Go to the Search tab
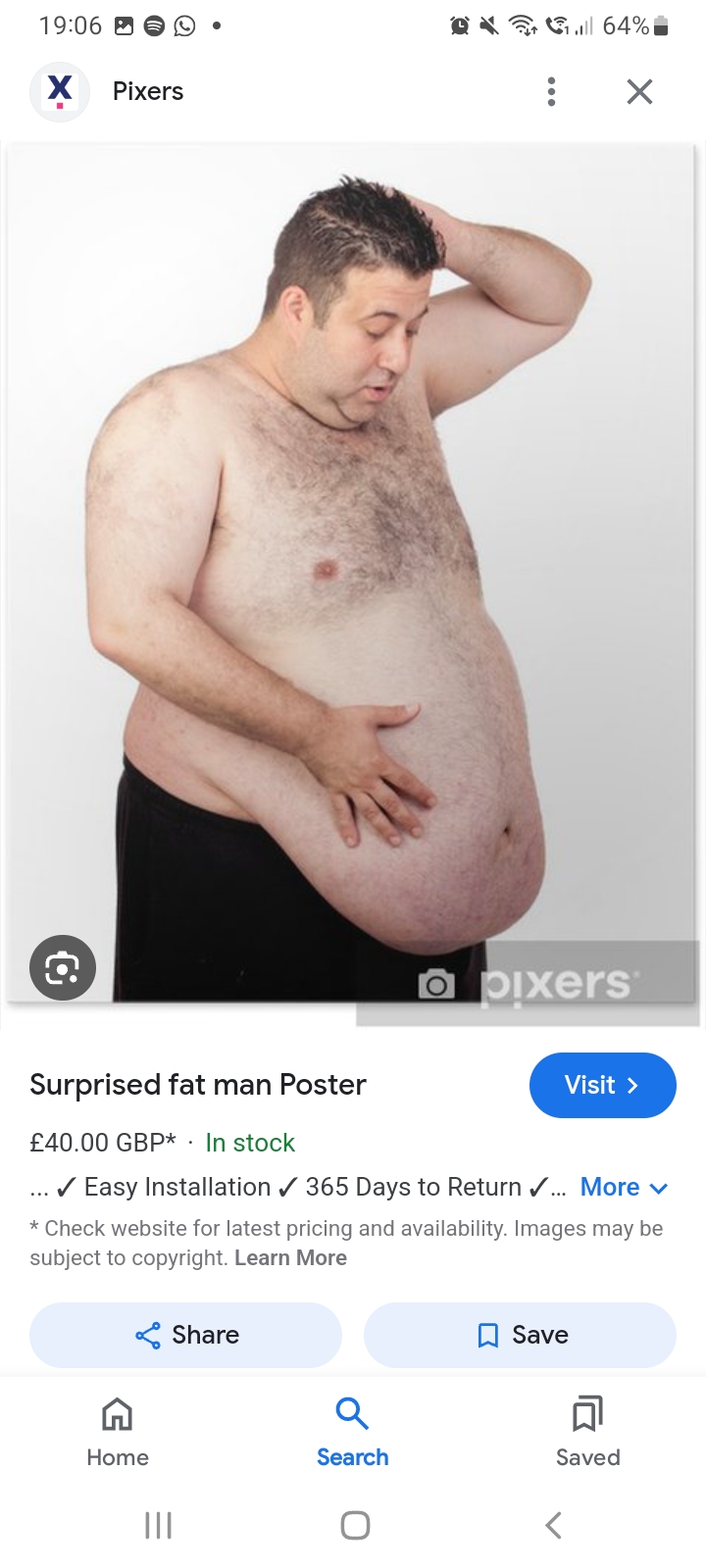The width and height of the screenshot is (706, 1568). click(x=353, y=1431)
